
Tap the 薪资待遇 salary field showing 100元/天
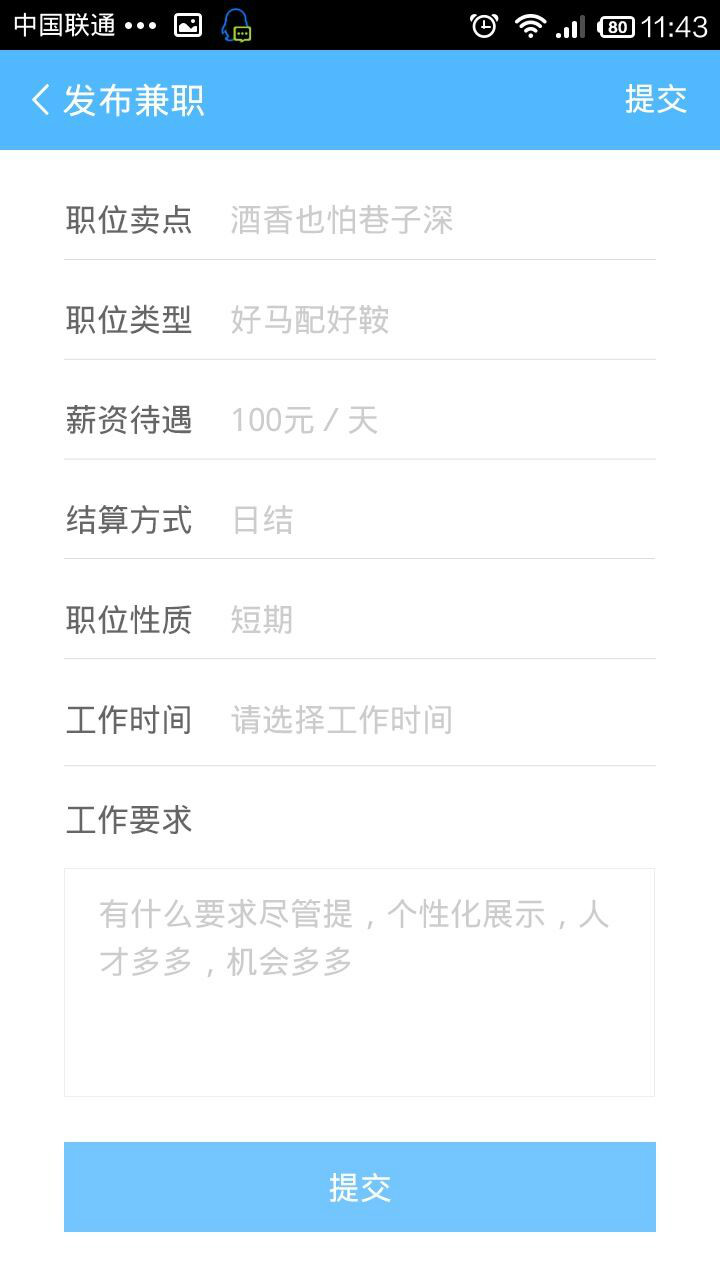[360, 420]
